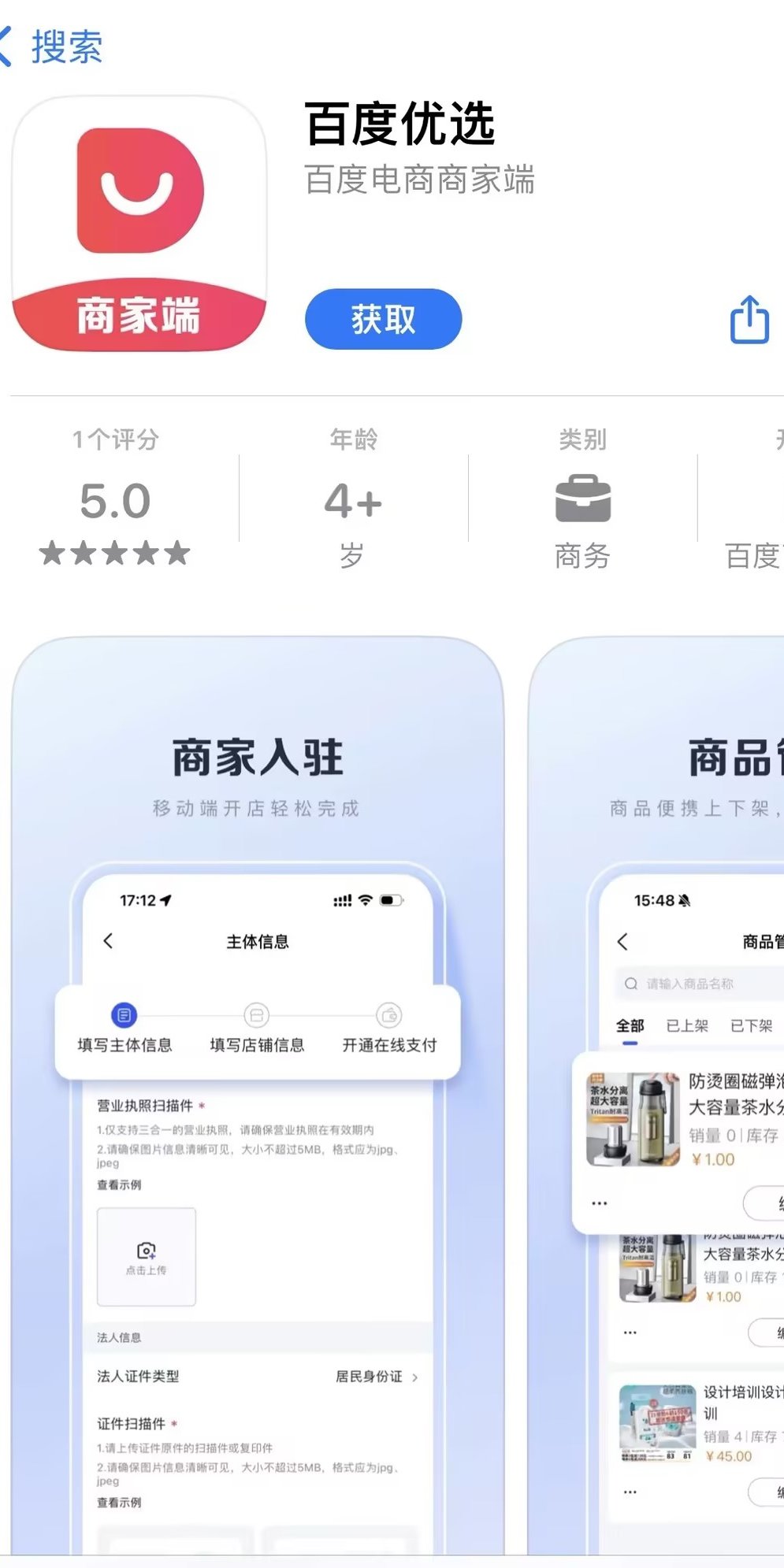Go back to 搜索 page
This screenshot has width=784, height=1568.
[x=54, y=46]
